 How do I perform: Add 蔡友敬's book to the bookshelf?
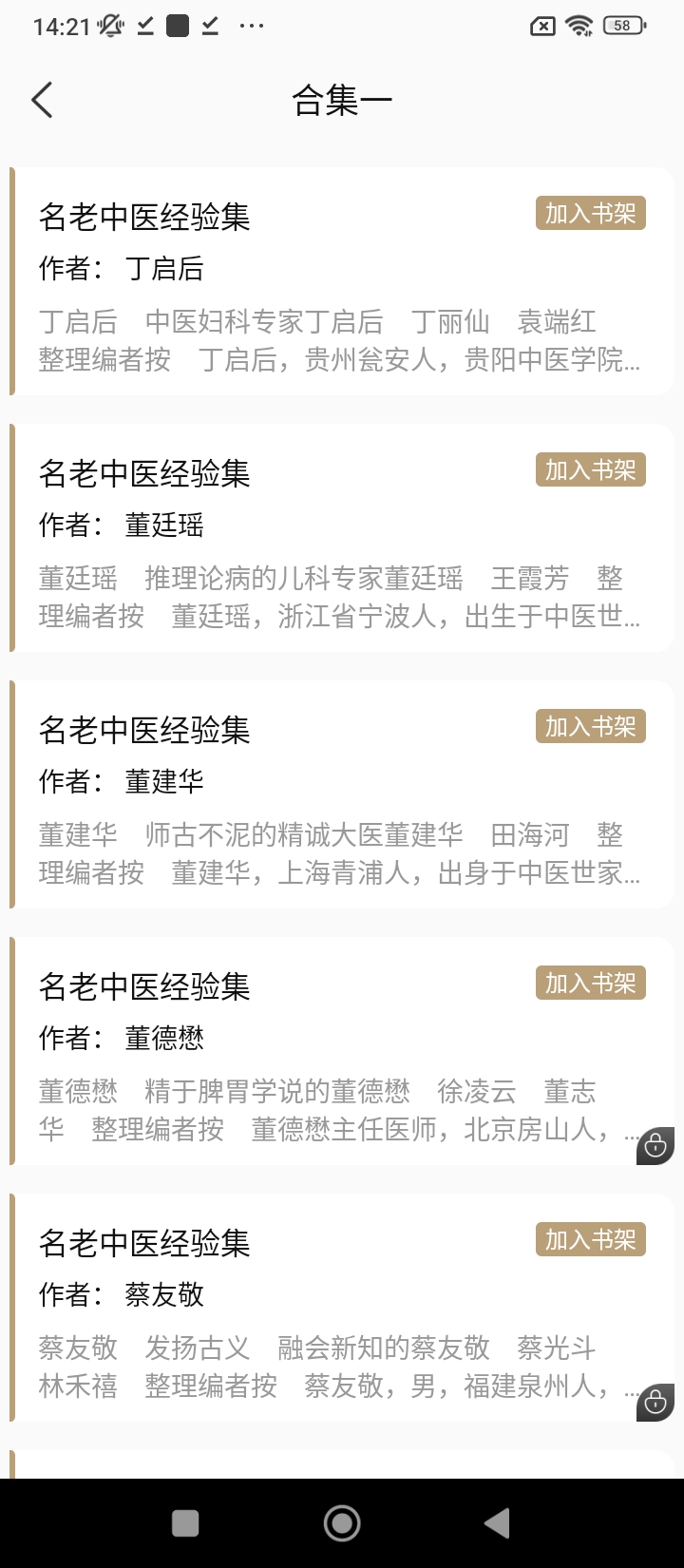590,1240
